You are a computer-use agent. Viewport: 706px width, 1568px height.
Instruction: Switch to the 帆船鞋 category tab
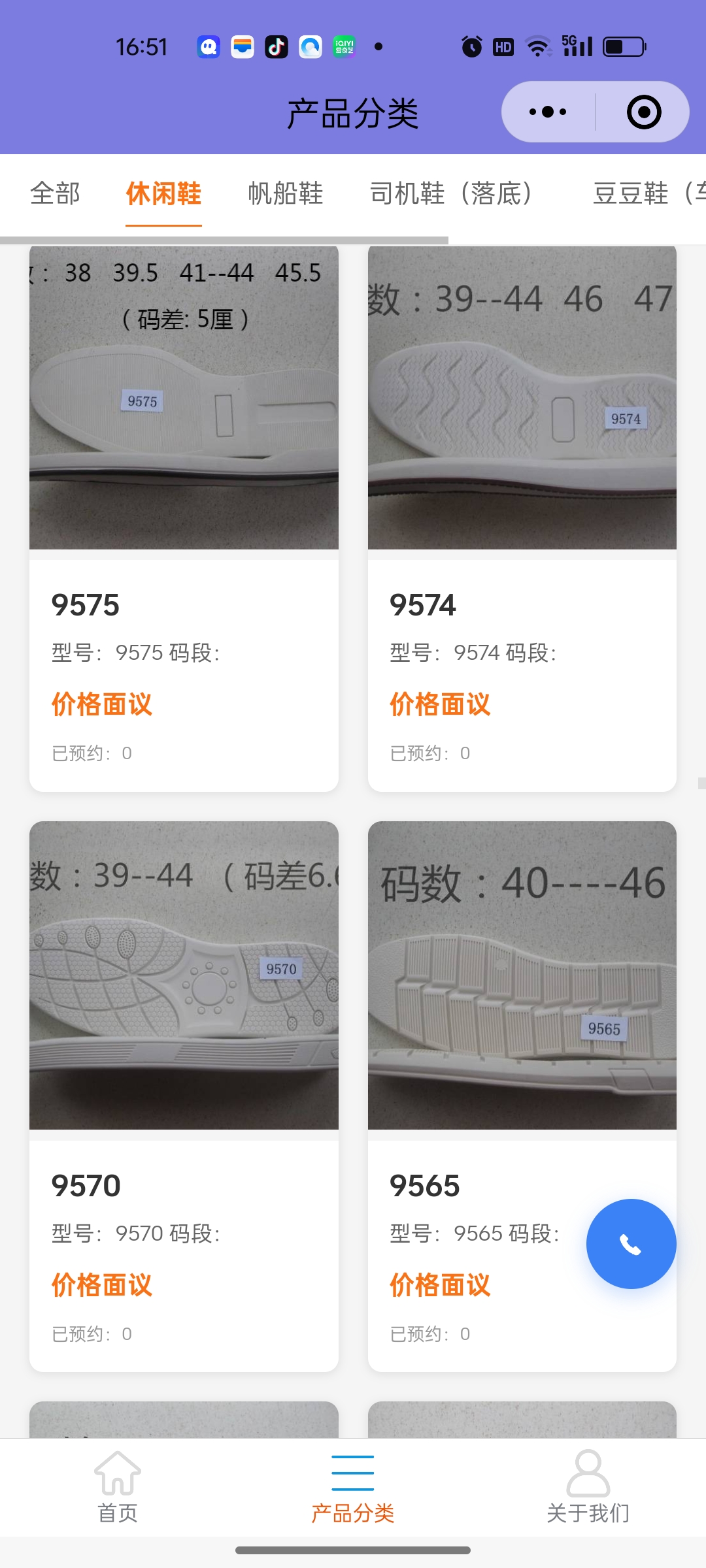tap(286, 193)
